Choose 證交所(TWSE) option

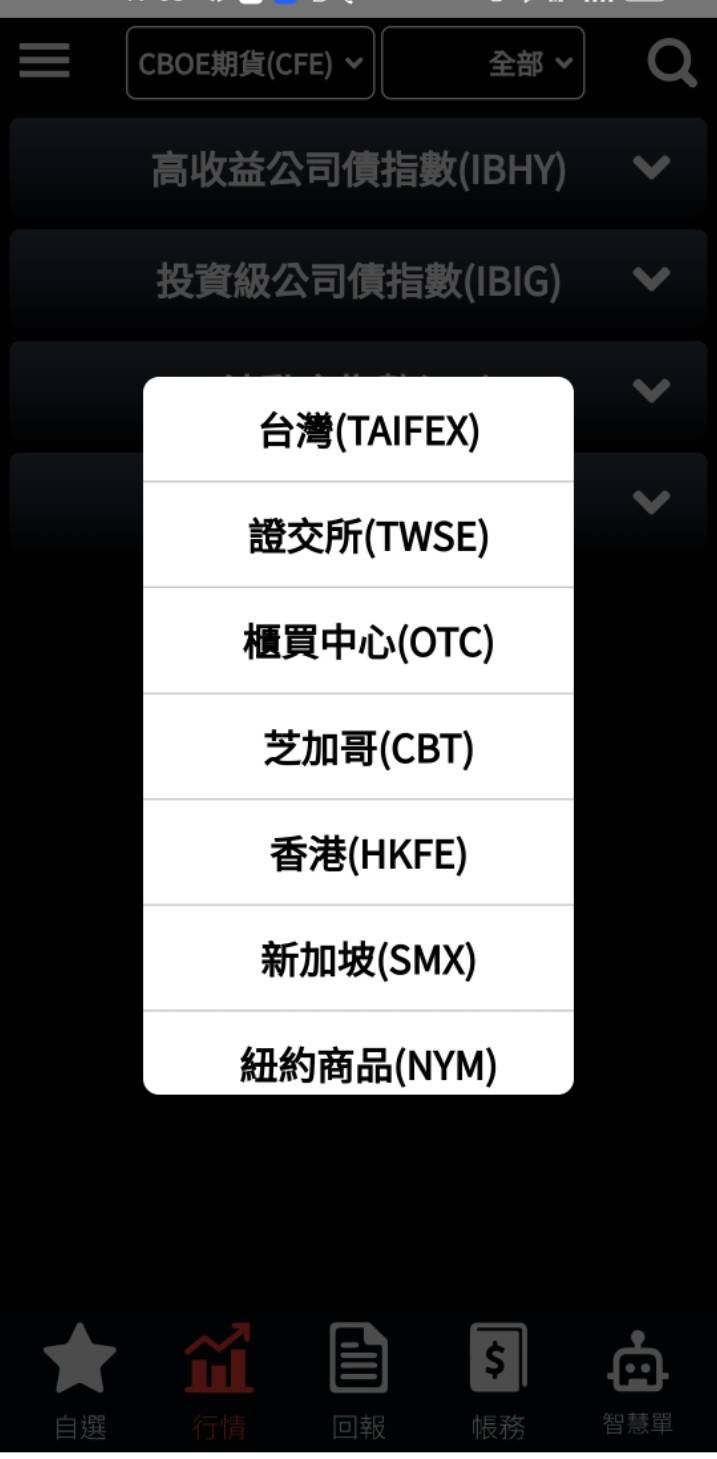(x=358, y=537)
